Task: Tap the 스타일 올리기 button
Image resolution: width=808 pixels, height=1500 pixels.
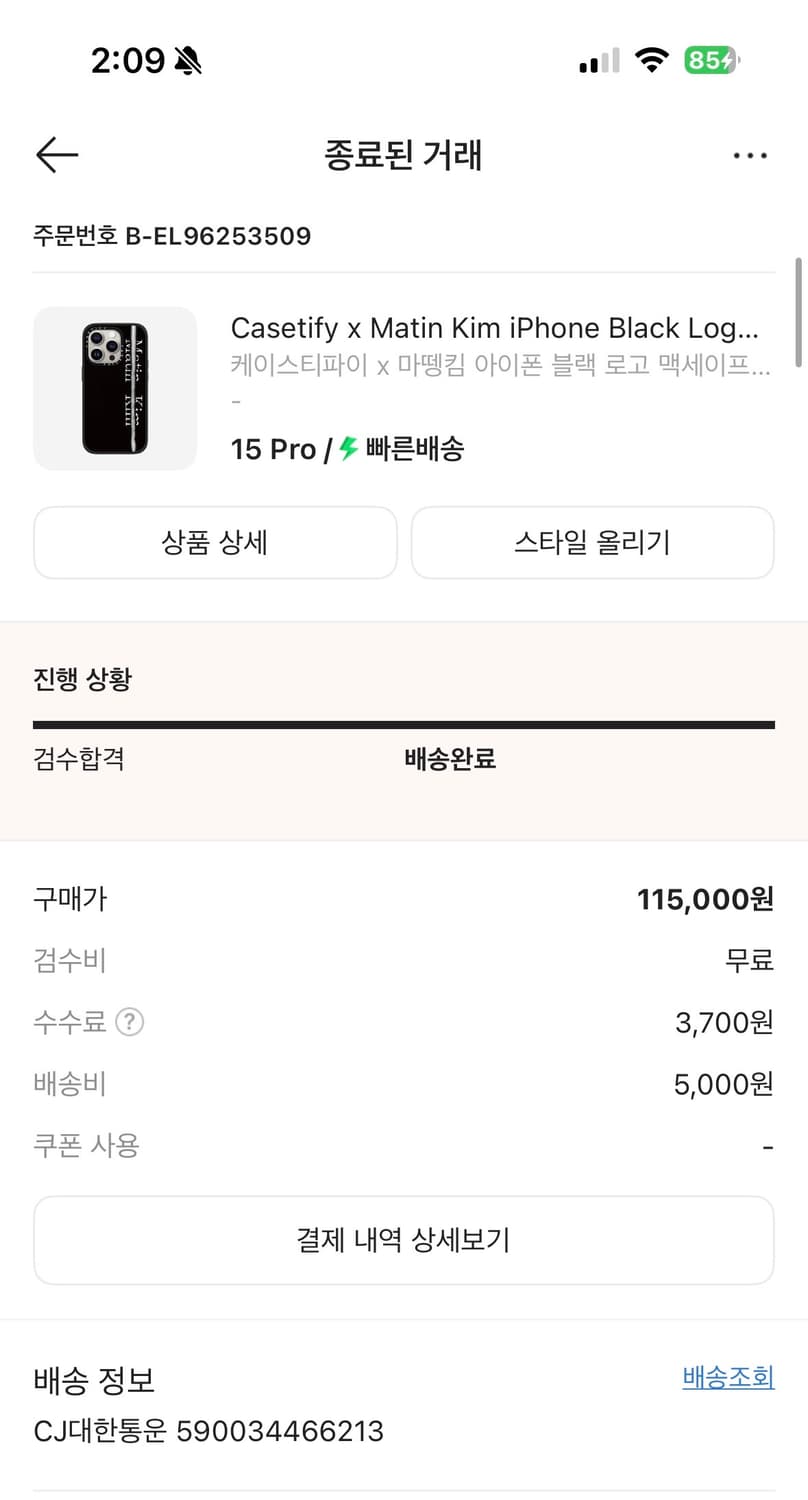Action: (592, 543)
